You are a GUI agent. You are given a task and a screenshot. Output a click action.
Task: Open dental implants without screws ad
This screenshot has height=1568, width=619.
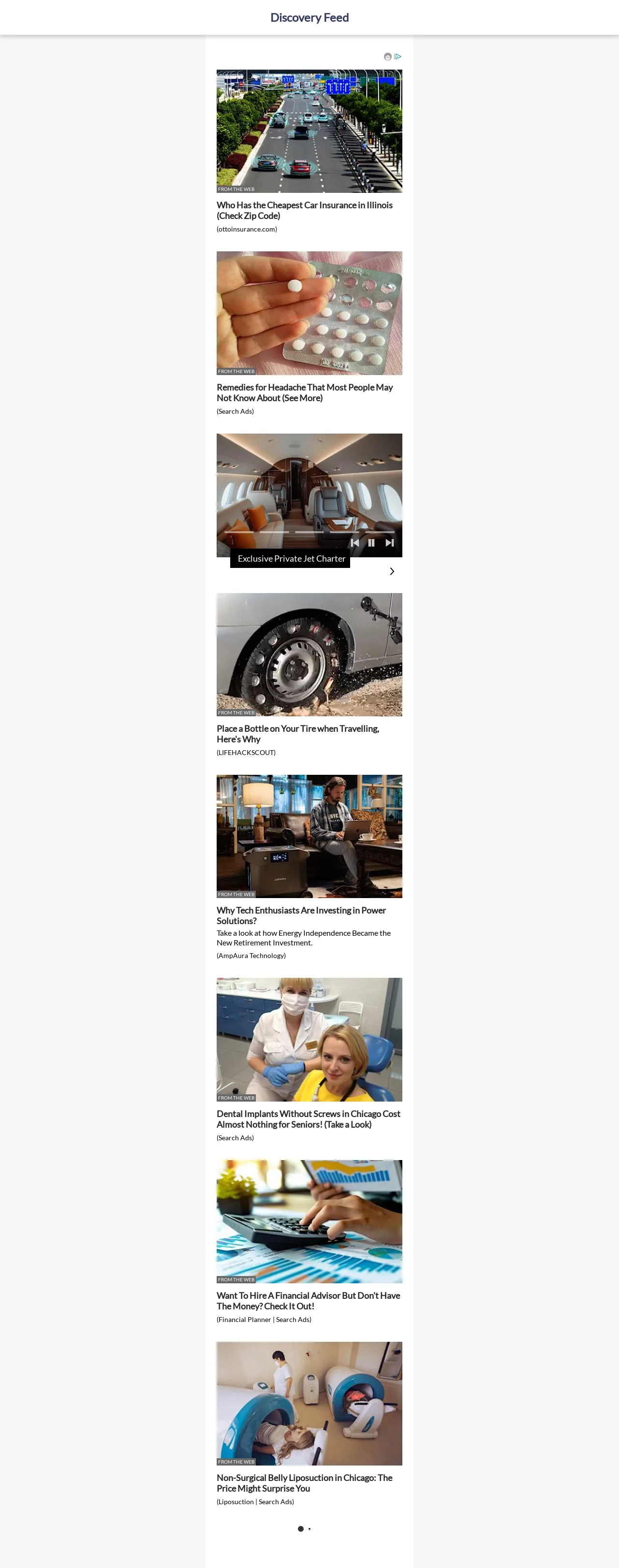click(308, 1118)
